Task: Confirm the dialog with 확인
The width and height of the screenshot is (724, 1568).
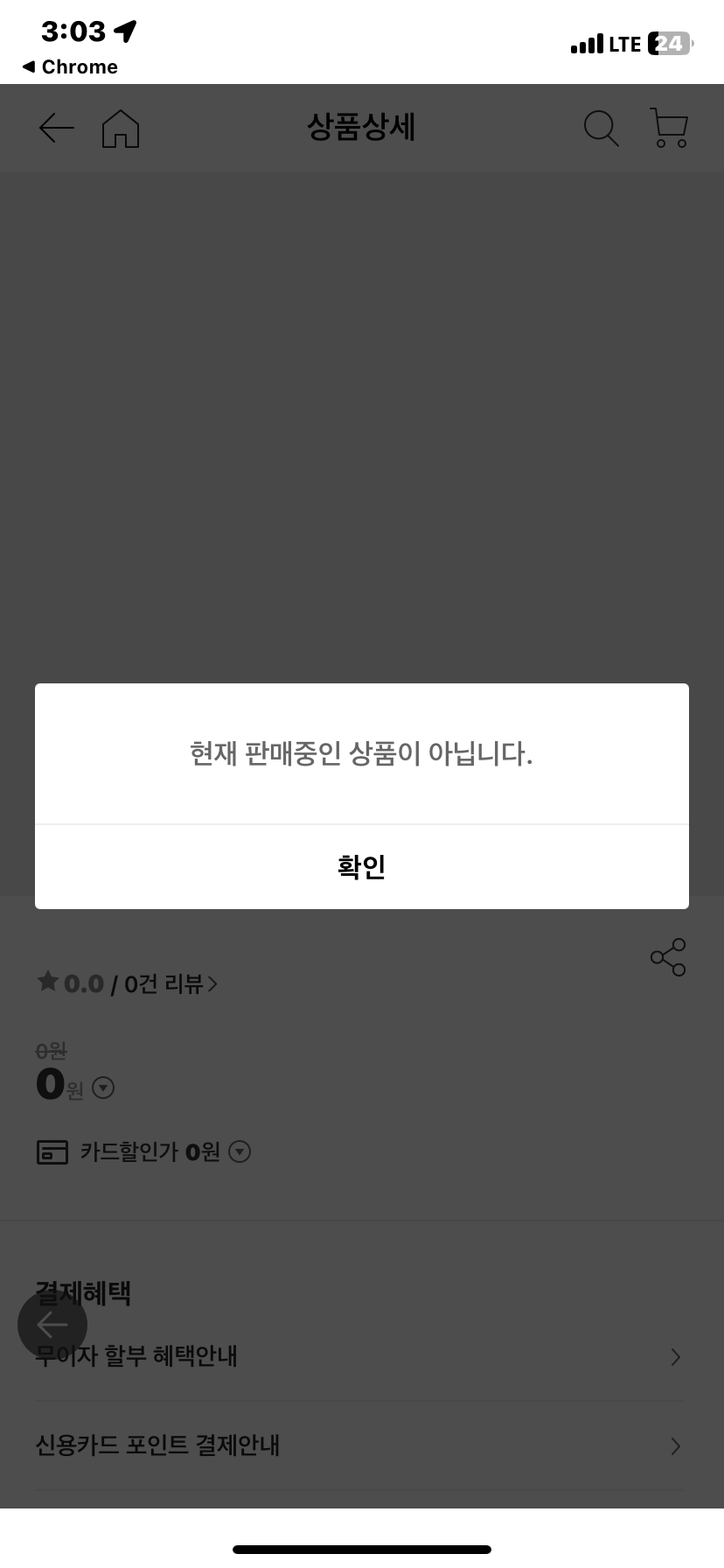Action: (362, 866)
